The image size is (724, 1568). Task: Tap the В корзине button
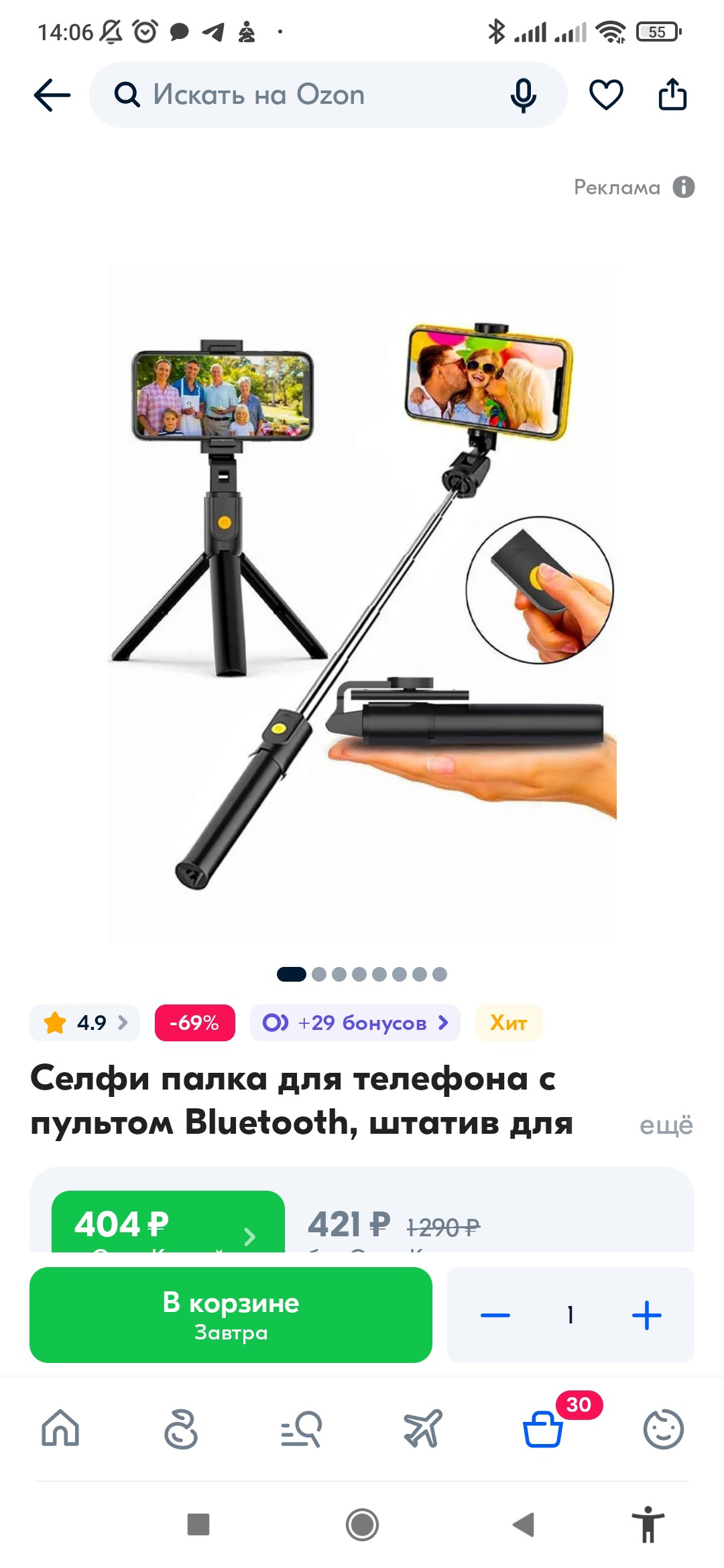[231, 1315]
